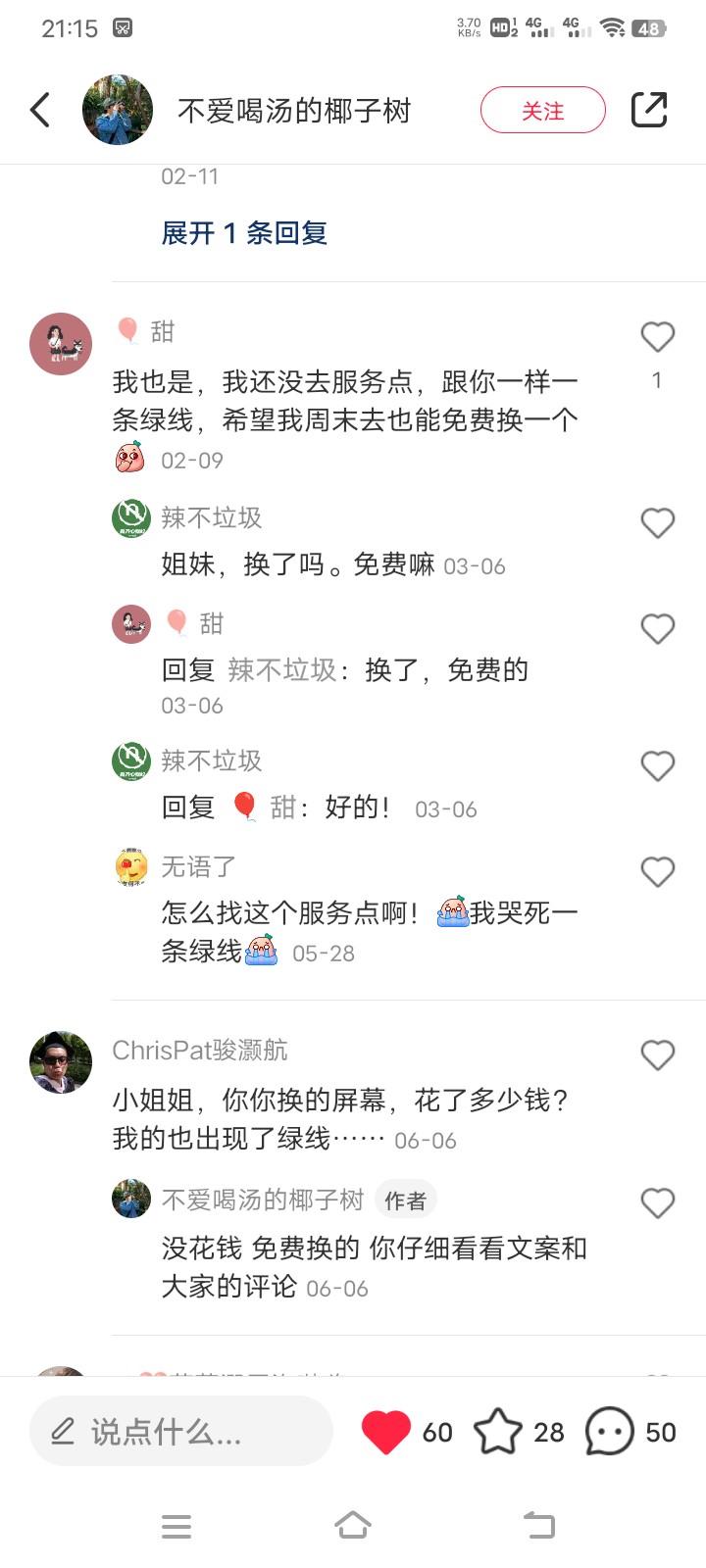The image size is (706, 1568).
Task: Like ChrisPat骏灏航's comment
Action: [x=657, y=1055]
